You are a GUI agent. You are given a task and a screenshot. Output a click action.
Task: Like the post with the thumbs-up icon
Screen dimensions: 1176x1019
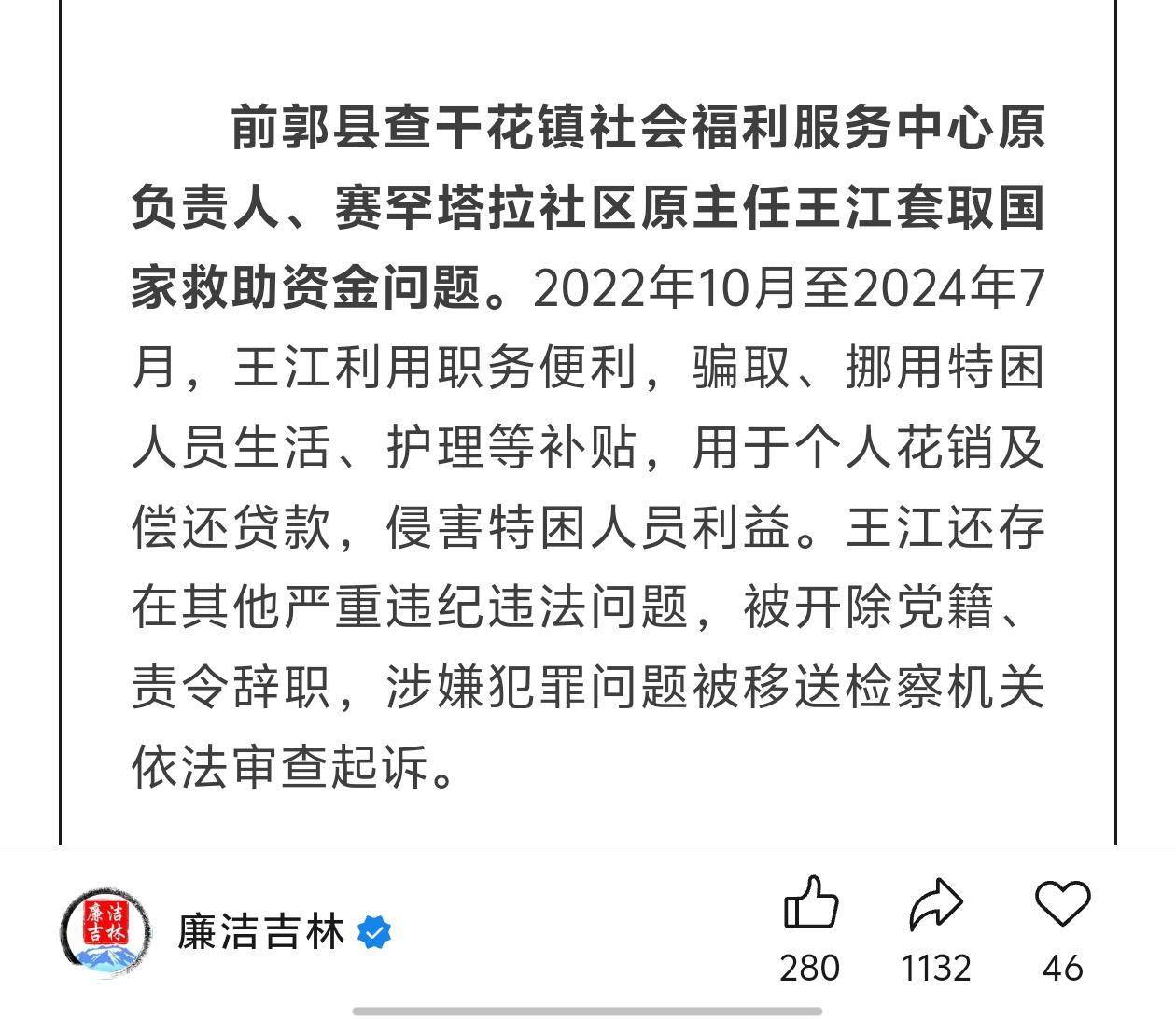[x=810, y=903]
